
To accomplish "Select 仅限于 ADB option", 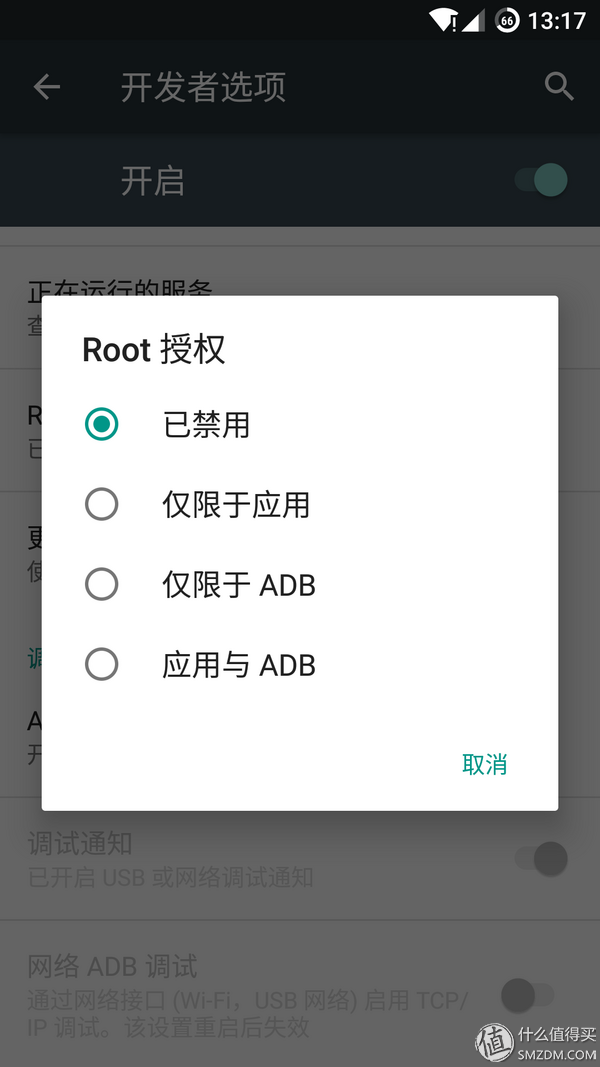I will pyautogui.click(x=102, y=584).
